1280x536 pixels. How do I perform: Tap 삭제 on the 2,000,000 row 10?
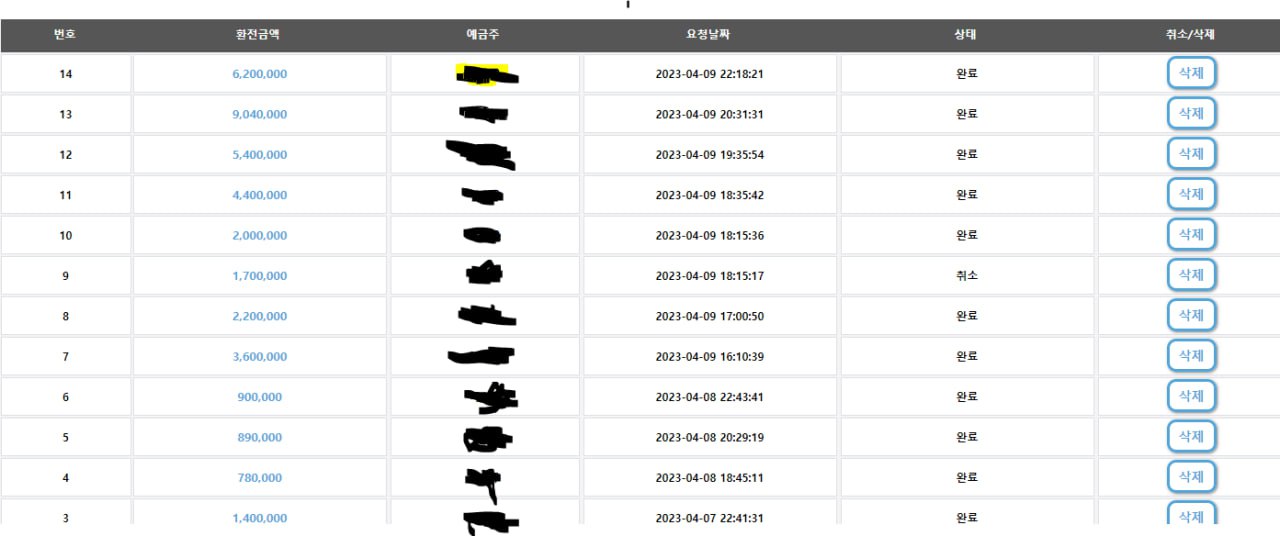point(1191,234)
